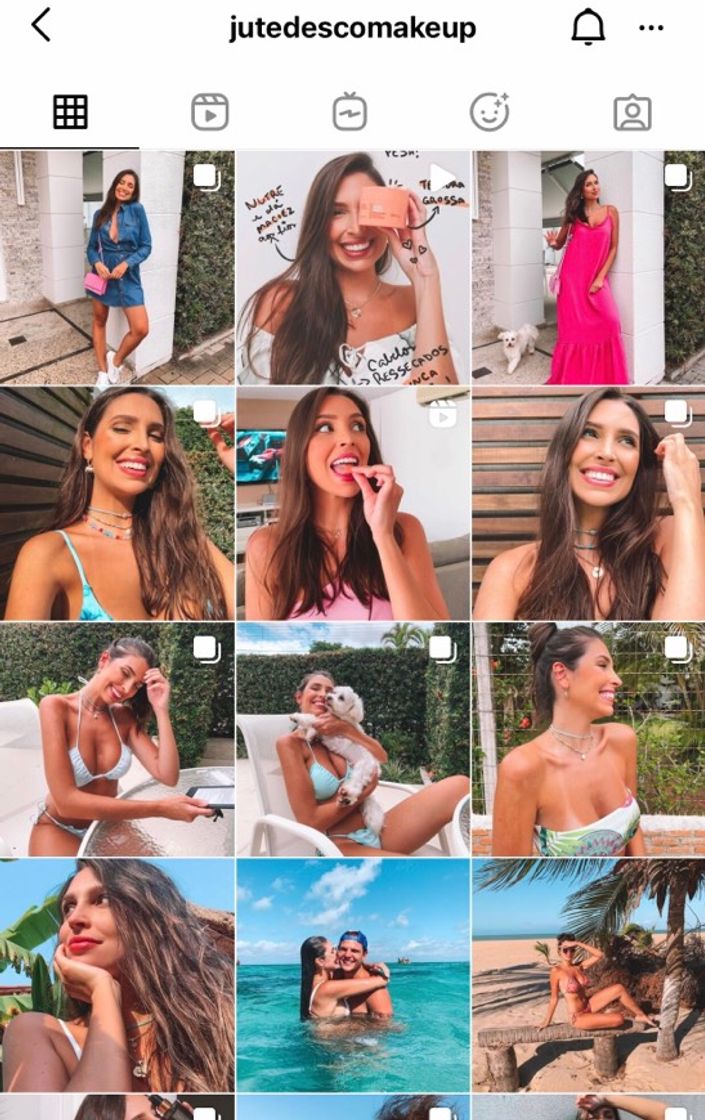This screenshot has height=1120, width=705.
Task: Go back from jutedescomakeup profile
Action: (x=41, y=26)
